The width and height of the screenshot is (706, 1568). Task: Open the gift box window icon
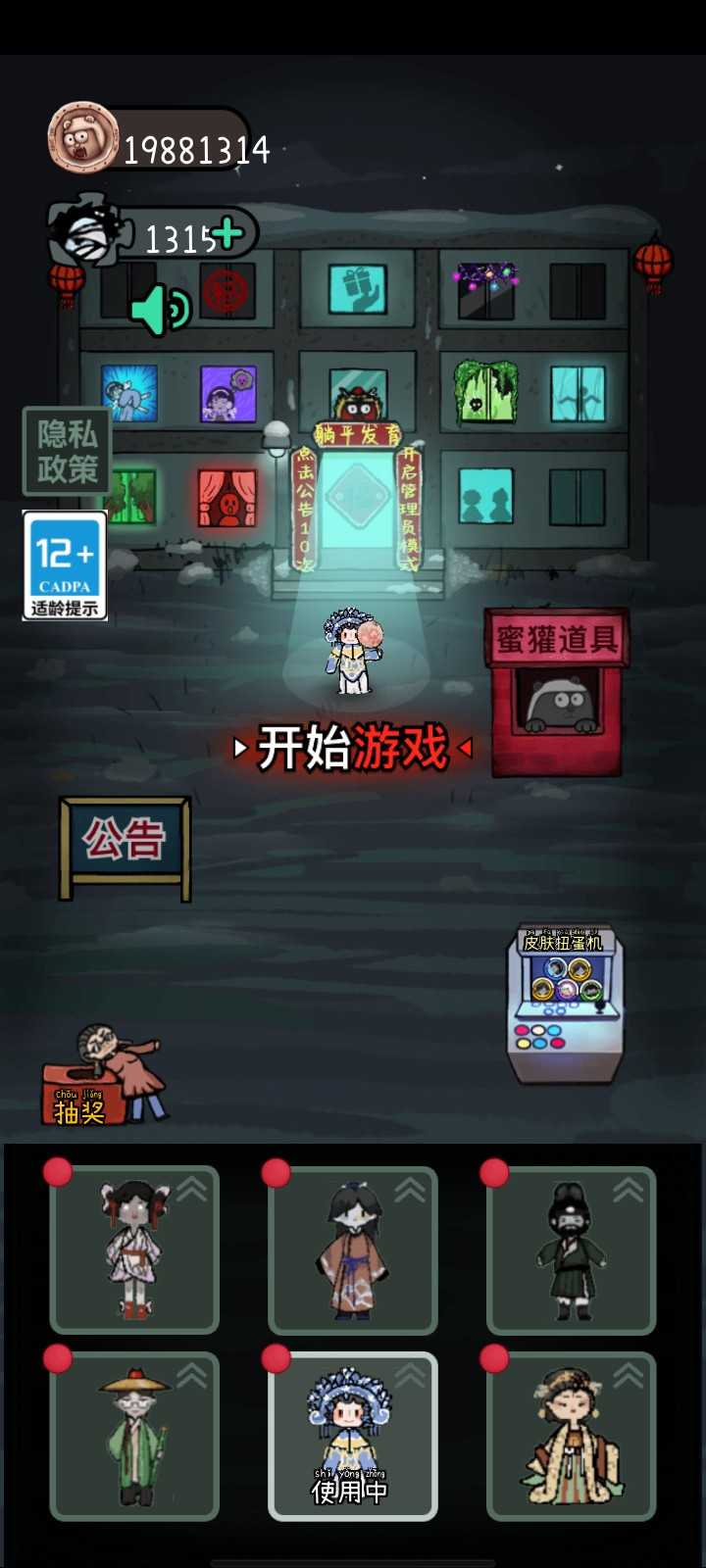point(358,289)
